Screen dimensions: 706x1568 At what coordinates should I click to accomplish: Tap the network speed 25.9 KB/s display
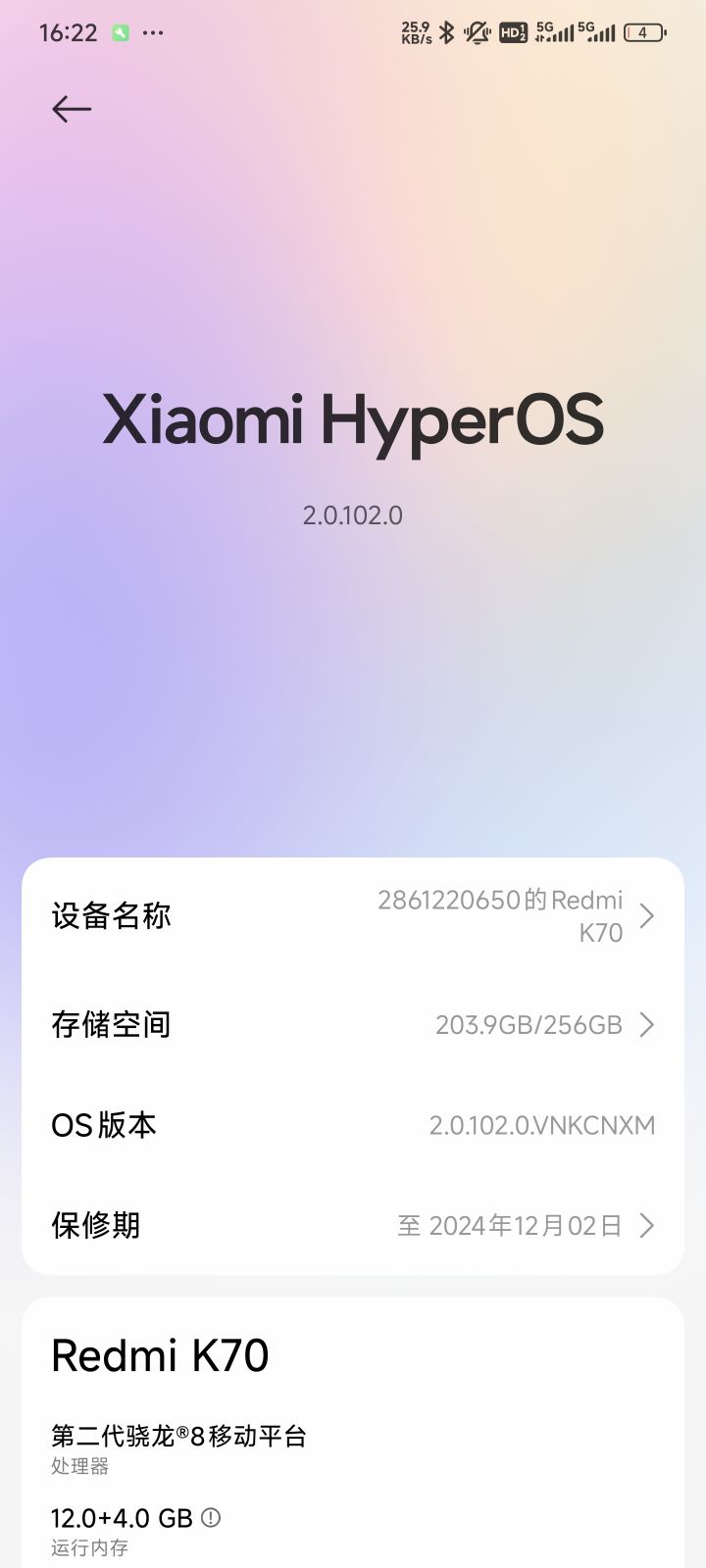416,32
